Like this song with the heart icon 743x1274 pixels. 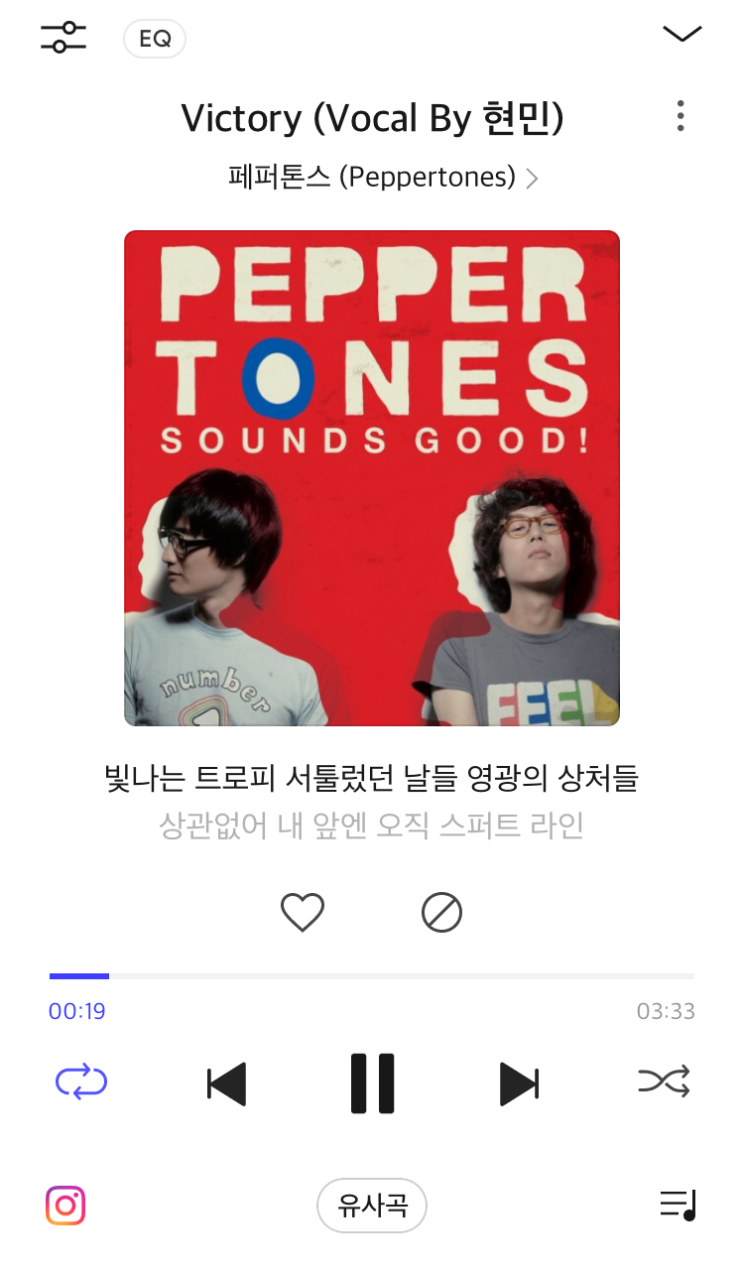302,912
